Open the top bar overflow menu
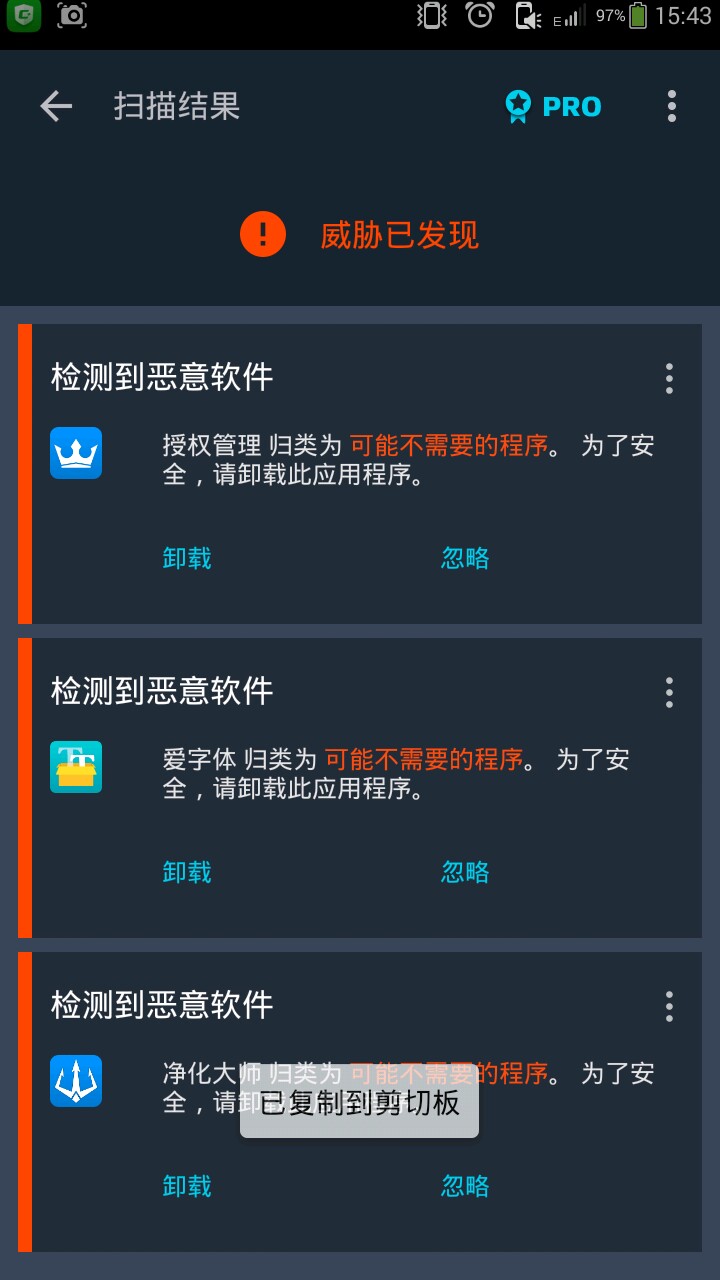 671,106
